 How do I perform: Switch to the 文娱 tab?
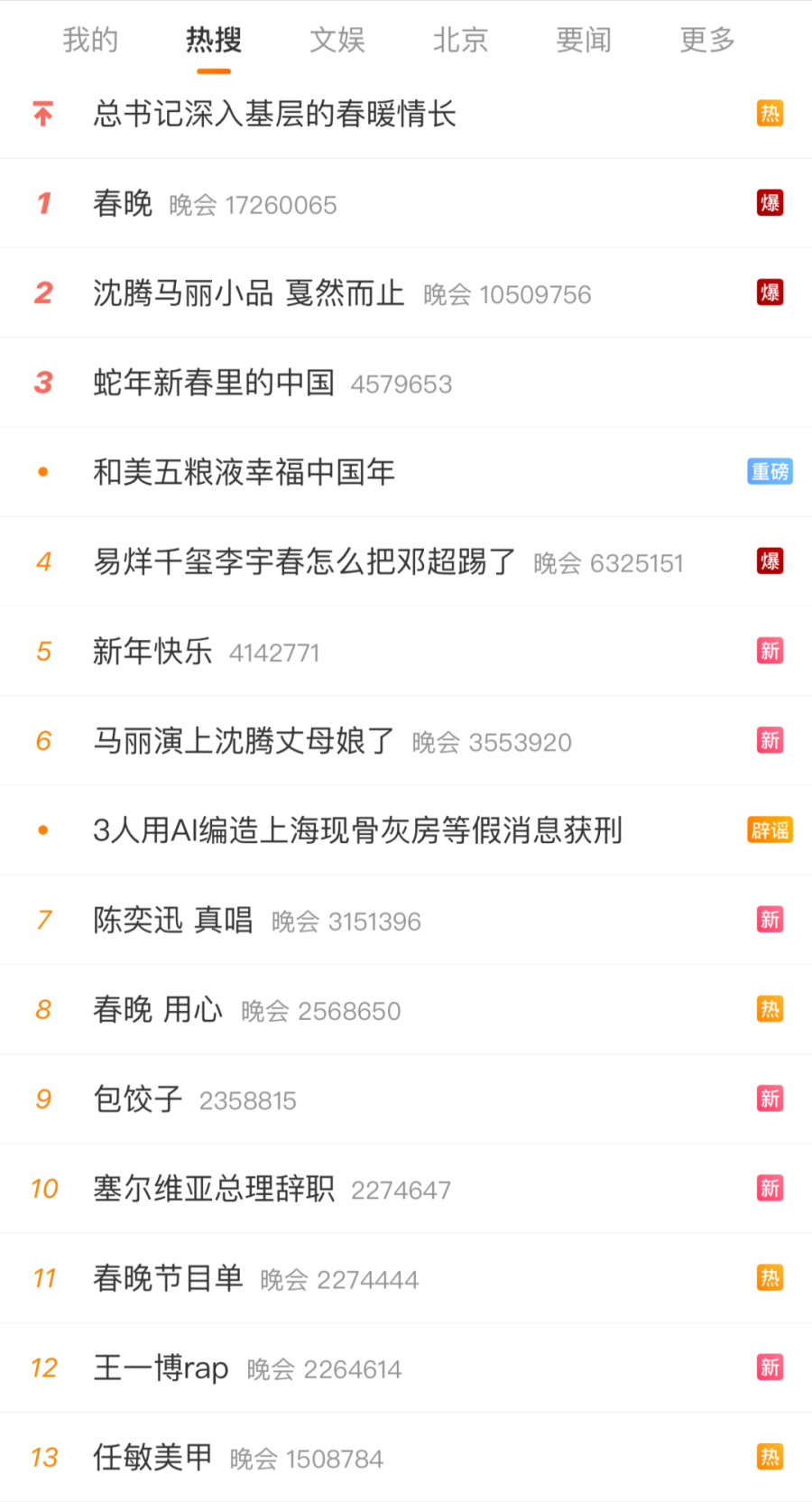tap(337, 41)
